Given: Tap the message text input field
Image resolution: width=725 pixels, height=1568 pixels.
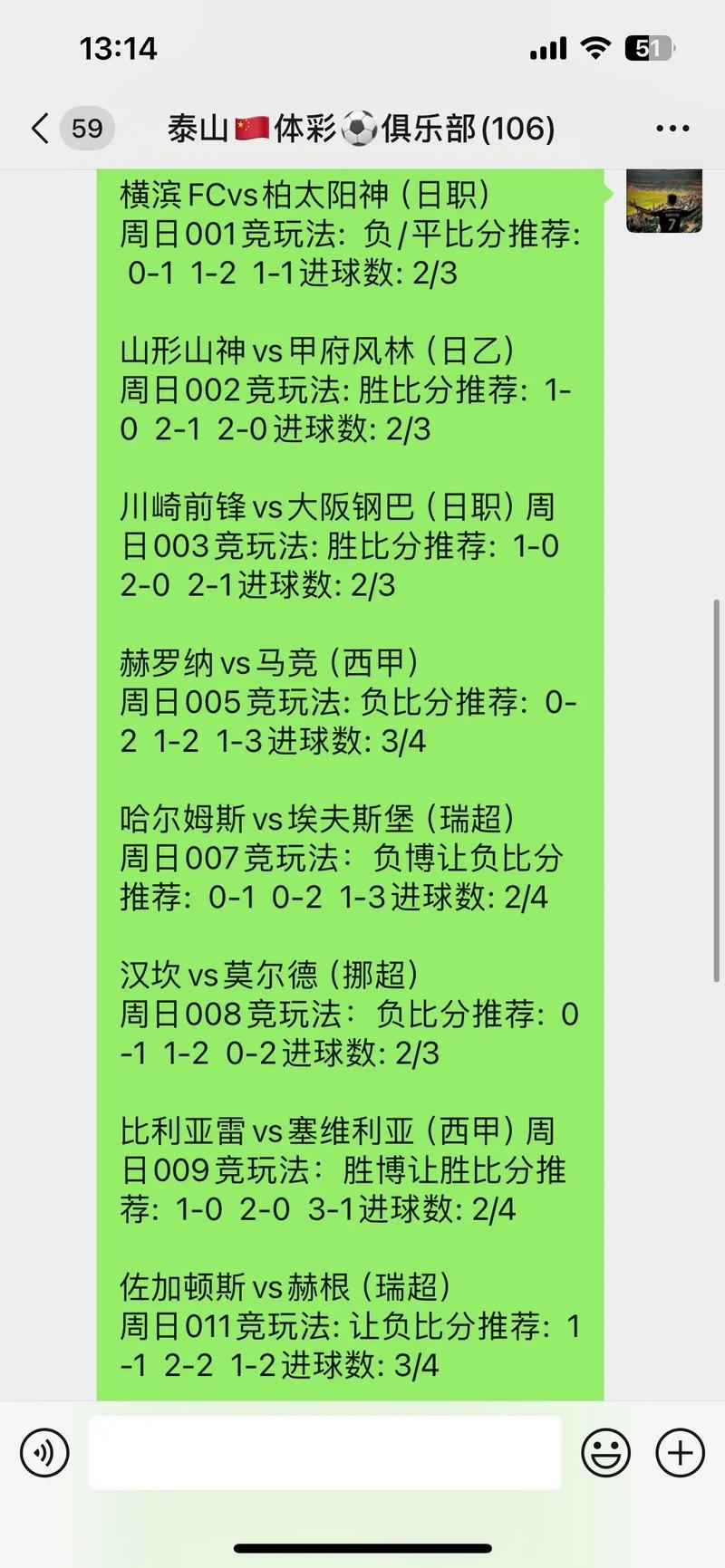Looking at the screenshot, I should click(326, 1453).
